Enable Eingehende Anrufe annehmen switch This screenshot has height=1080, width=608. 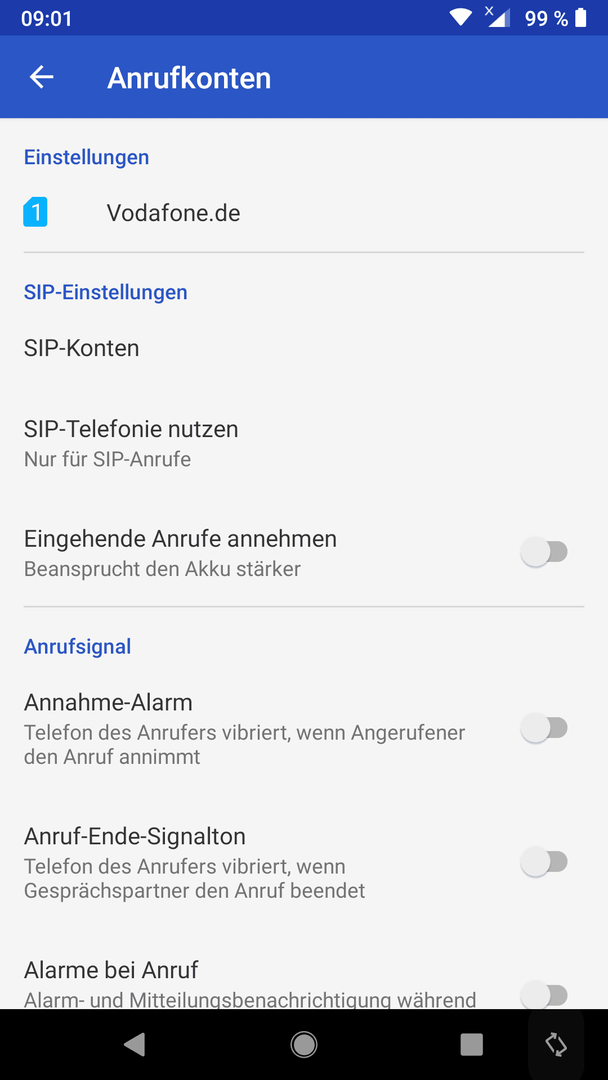coord(544,552)
